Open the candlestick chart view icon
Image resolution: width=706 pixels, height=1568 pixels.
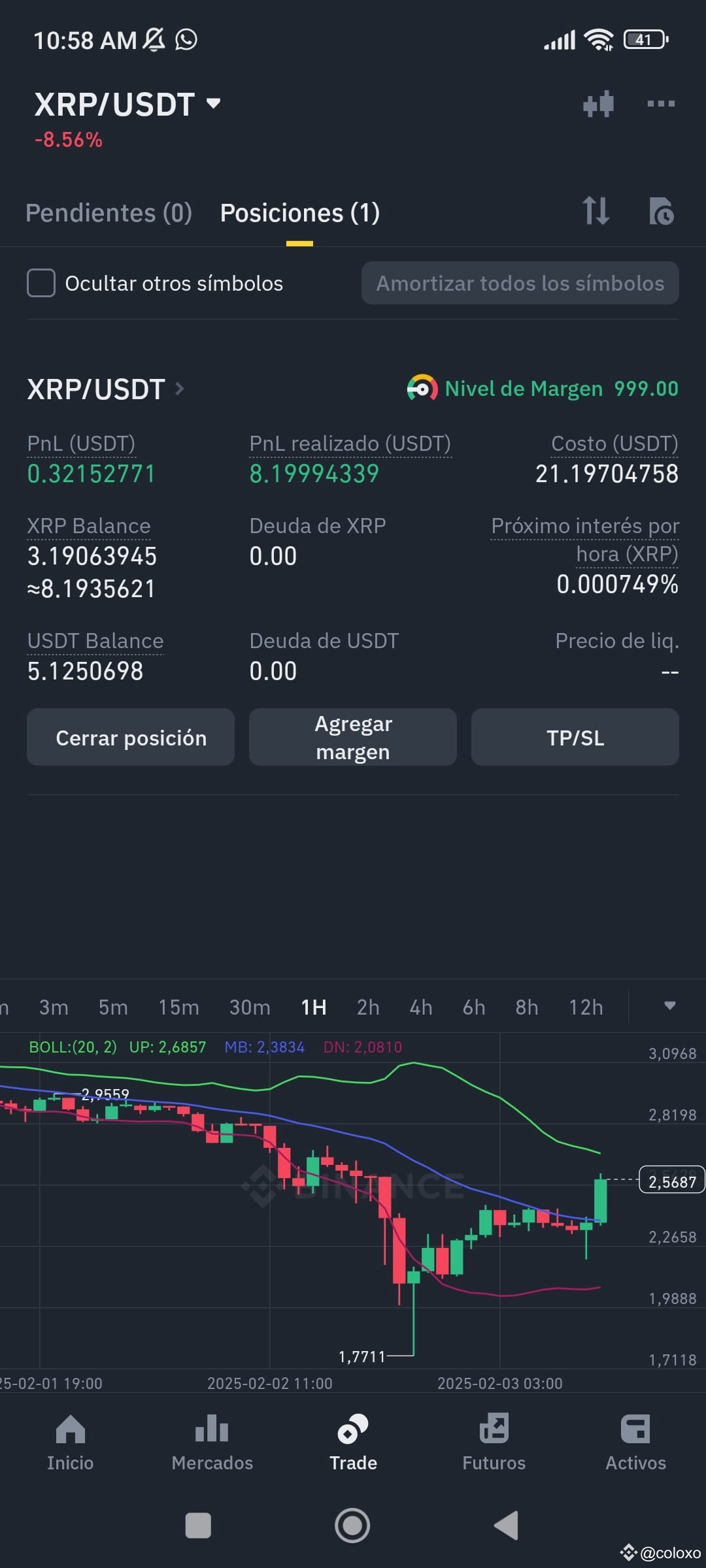point(597,103)
